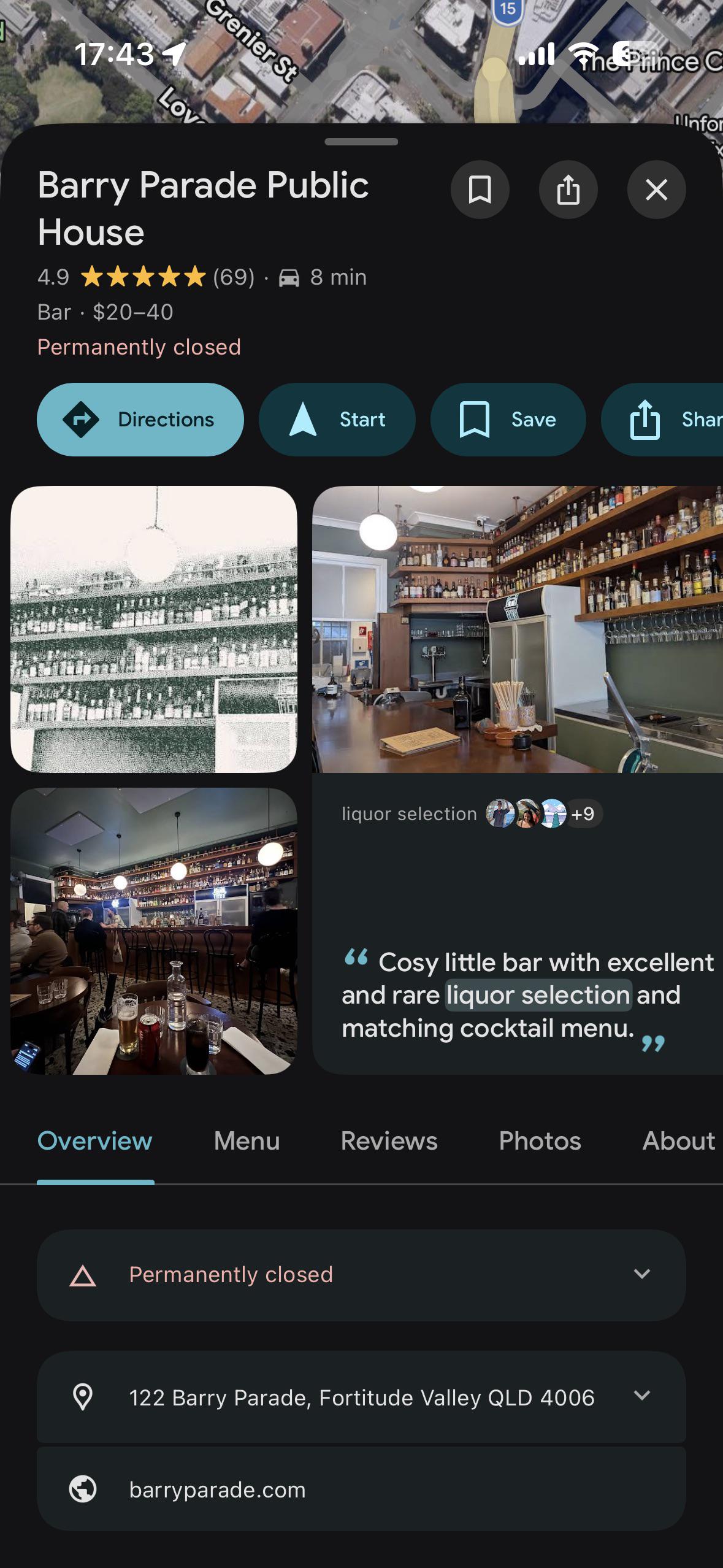723x1568 pixels.
Task: Select the Overview tab
Action: click(x=94, y=1141)
